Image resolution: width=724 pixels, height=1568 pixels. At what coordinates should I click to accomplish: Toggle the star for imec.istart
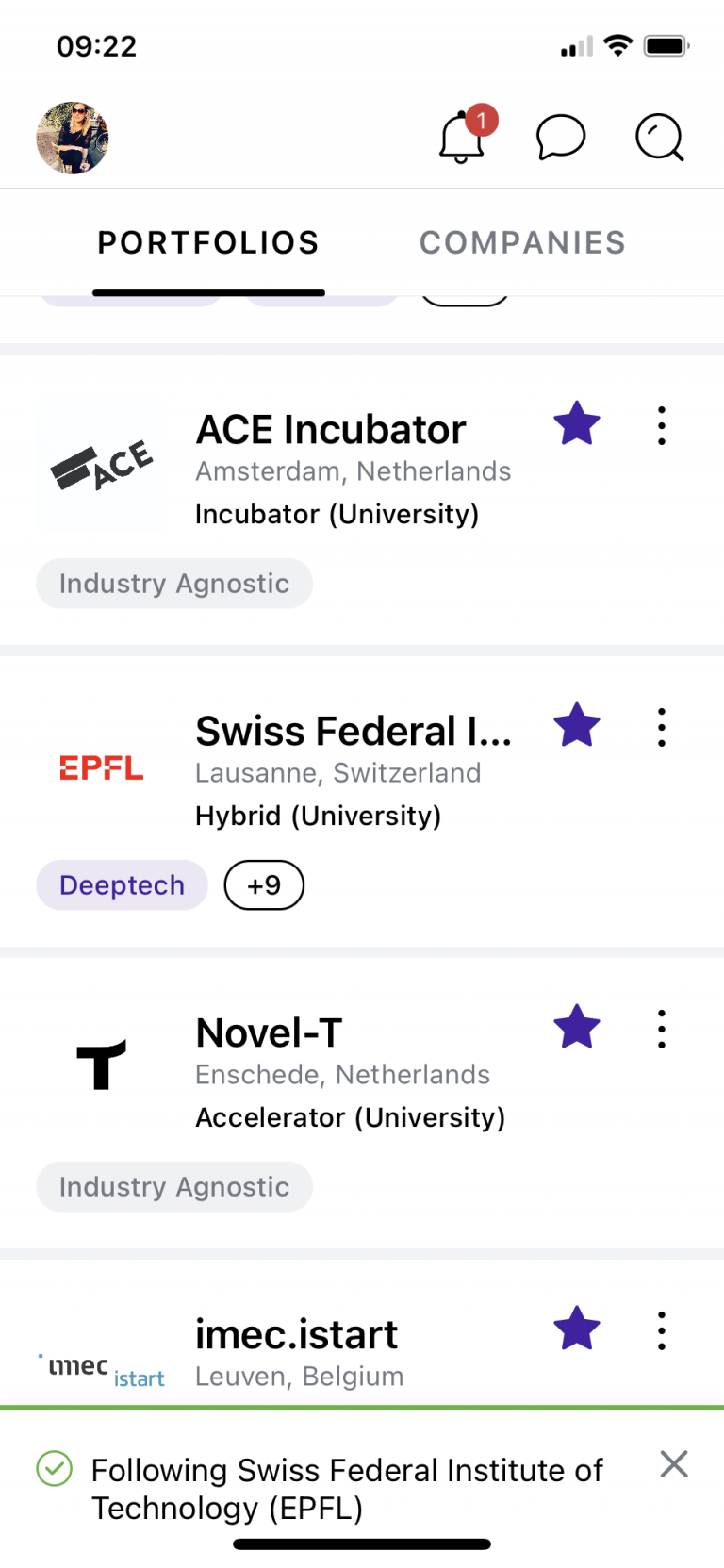pos(577,1329)
